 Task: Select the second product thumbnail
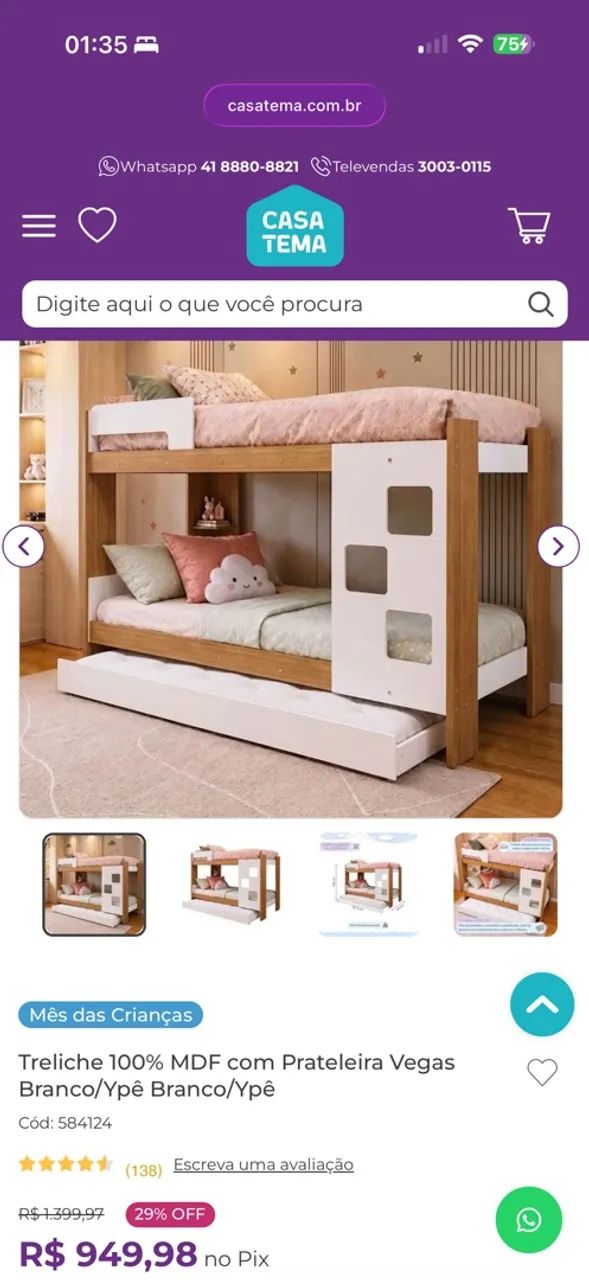coord(231,885)
